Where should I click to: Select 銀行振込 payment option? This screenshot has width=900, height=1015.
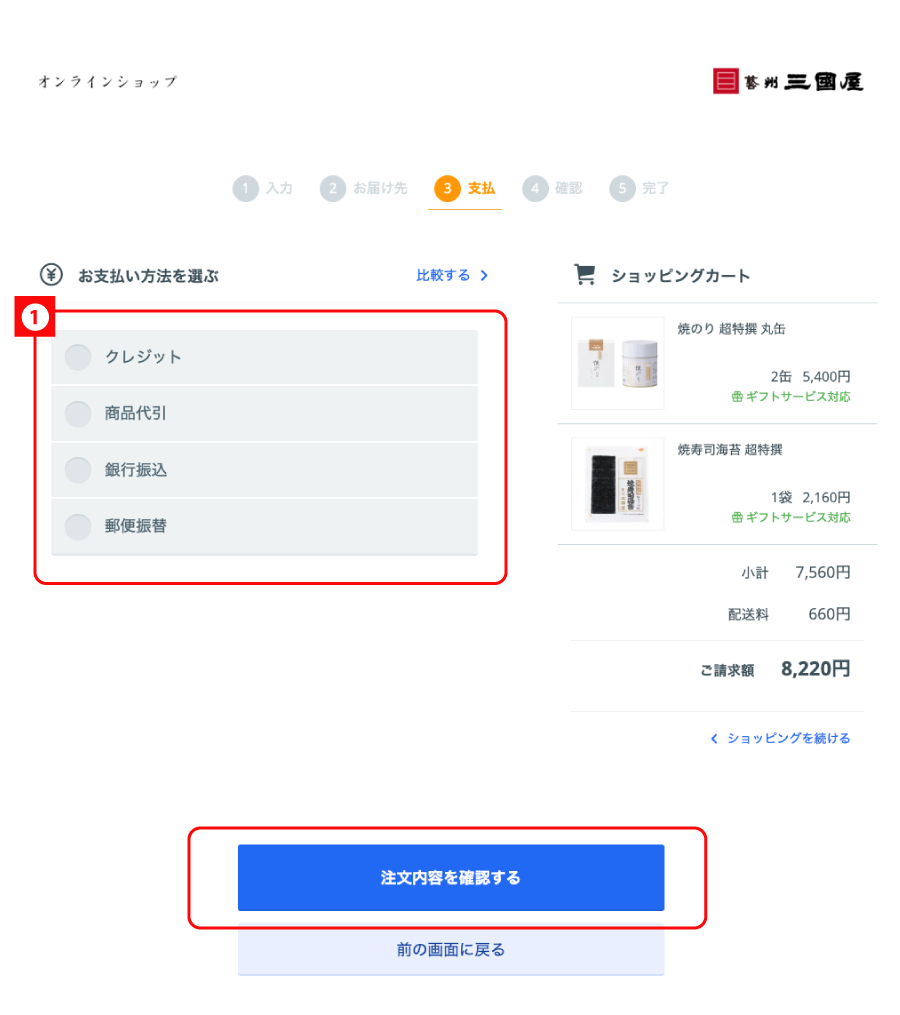pos(79,469)
